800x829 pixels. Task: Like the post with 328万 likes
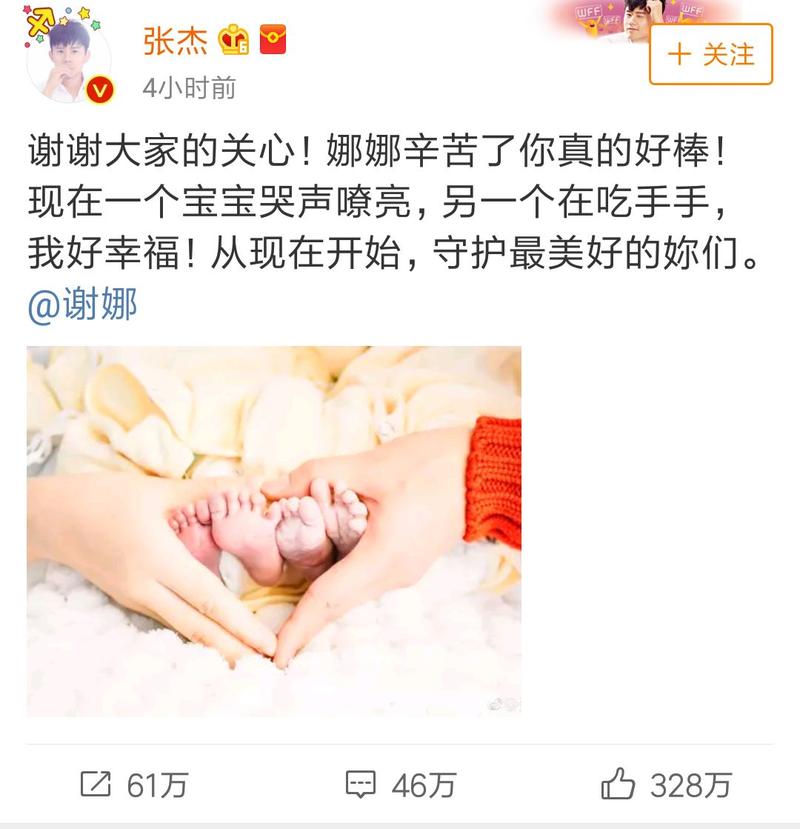(667, 785)
